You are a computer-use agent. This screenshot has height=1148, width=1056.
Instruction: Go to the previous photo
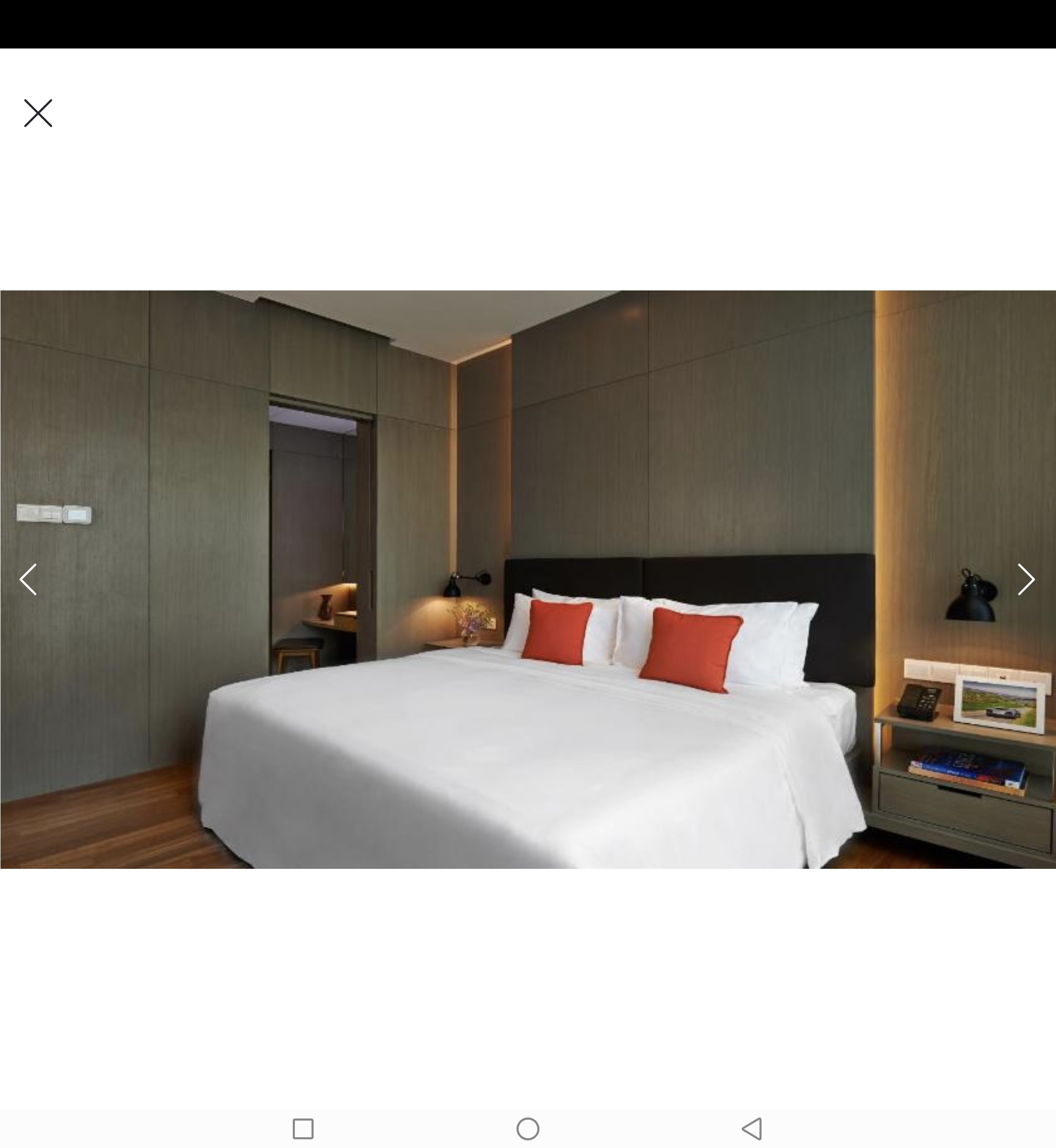28,579
